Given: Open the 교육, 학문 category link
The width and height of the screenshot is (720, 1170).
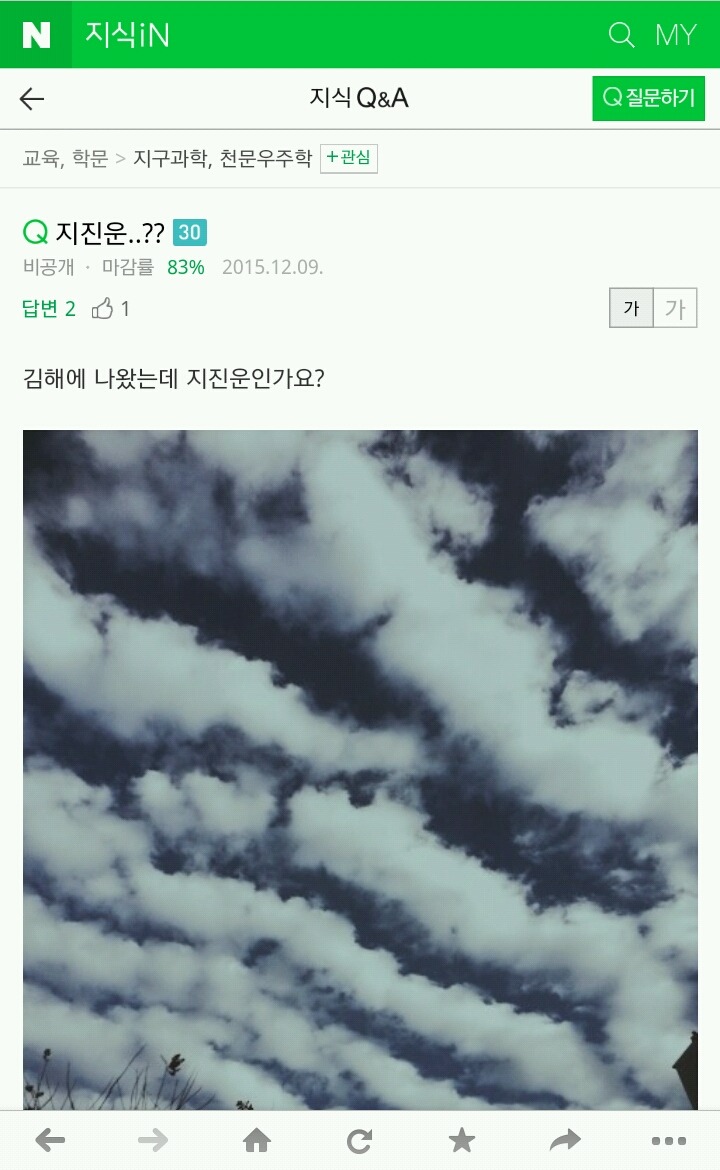Looking at the screenshot, I should click(61, 158).
